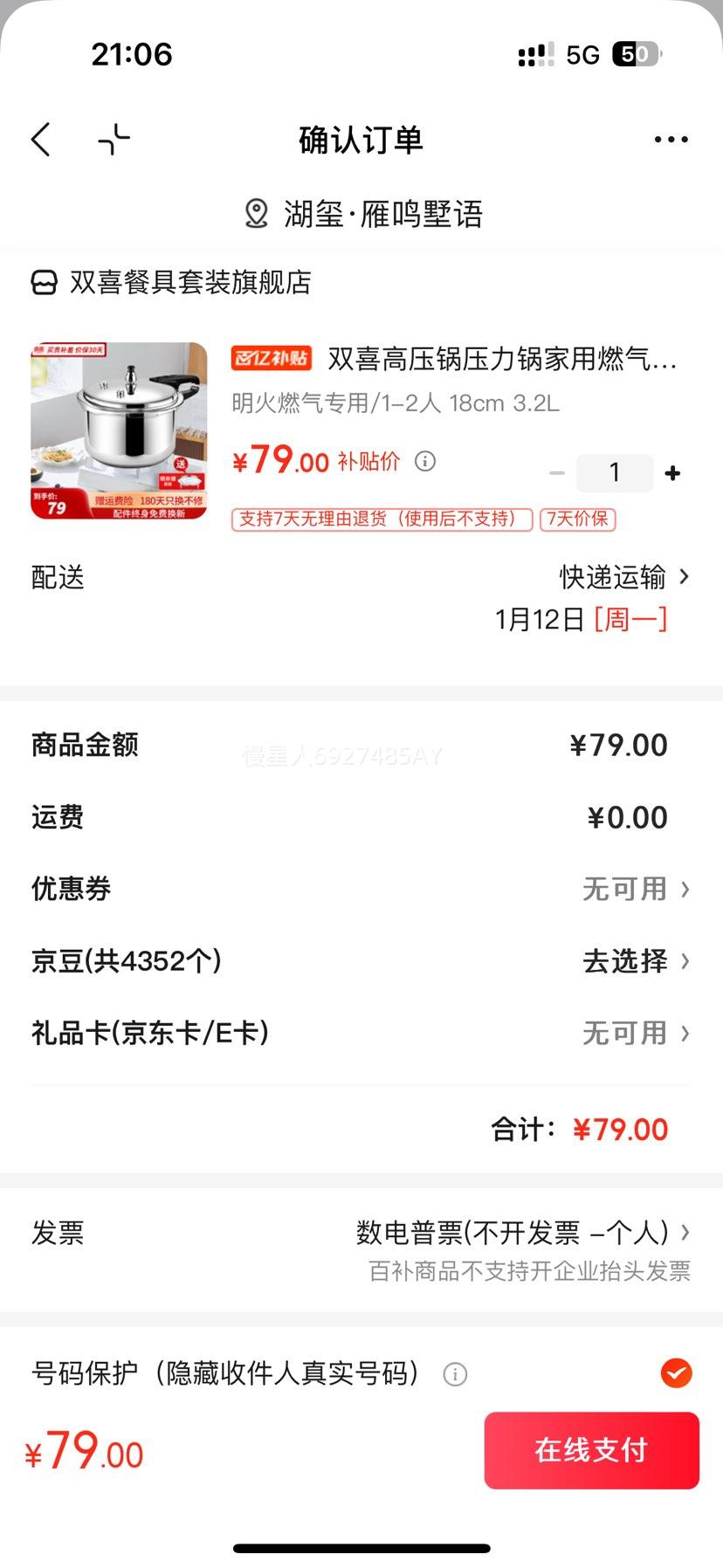The width and height of the screenshot is (723, 1568).
Task: Tap 在线支付 to pay online
Action: point(591,1450)
